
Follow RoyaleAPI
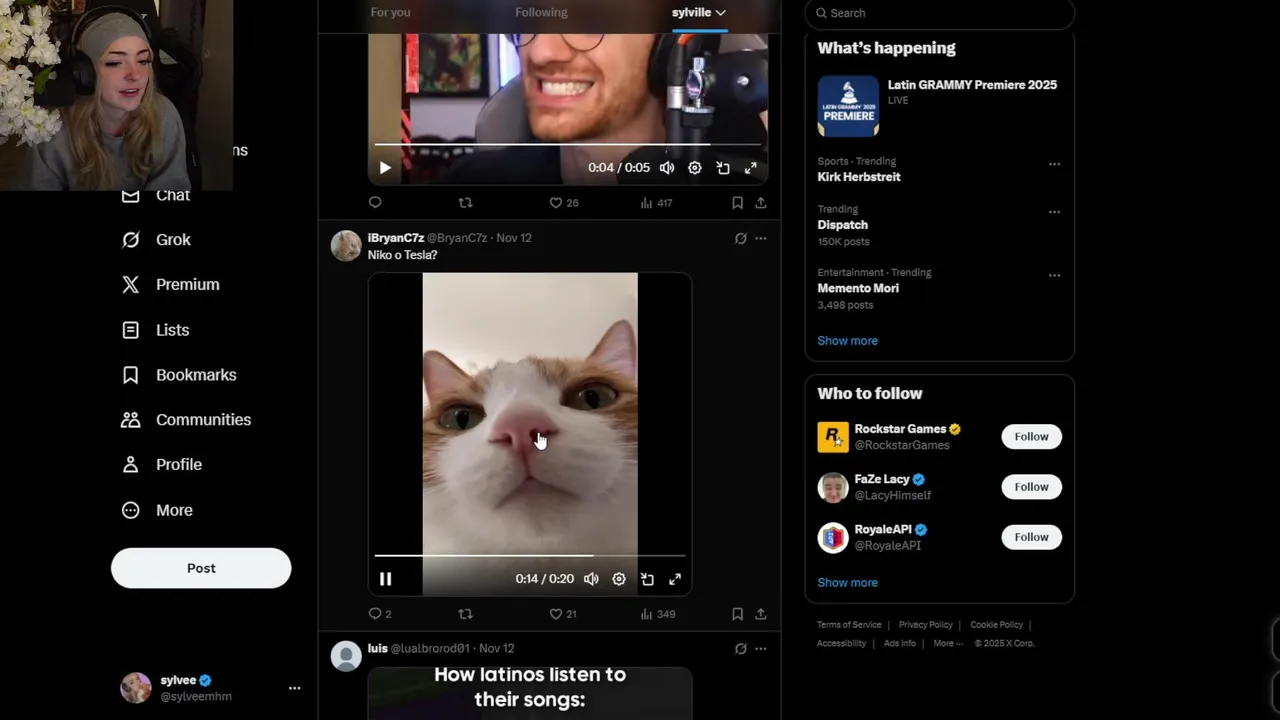click(1031, 537)
